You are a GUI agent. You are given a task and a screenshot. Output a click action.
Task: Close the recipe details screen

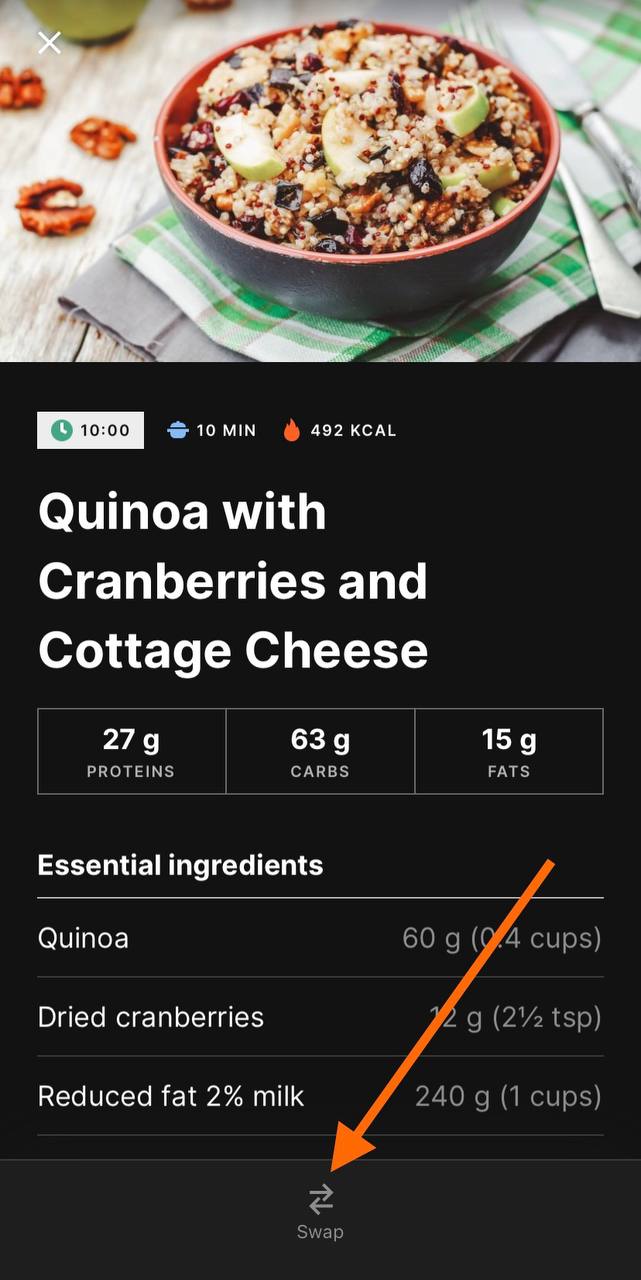(x=49, y=42)
